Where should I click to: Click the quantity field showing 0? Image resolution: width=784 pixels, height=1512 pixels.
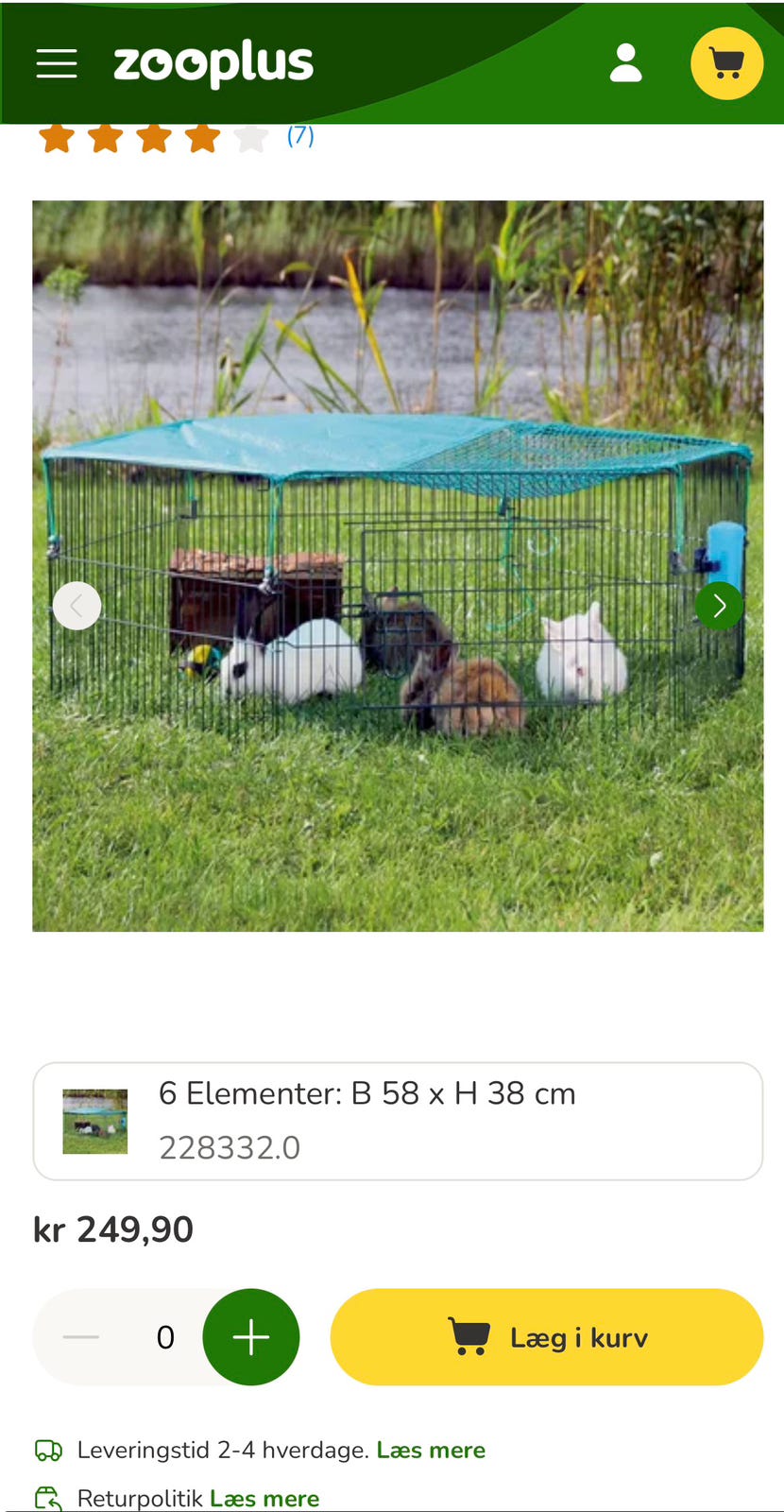(165, 1336)
